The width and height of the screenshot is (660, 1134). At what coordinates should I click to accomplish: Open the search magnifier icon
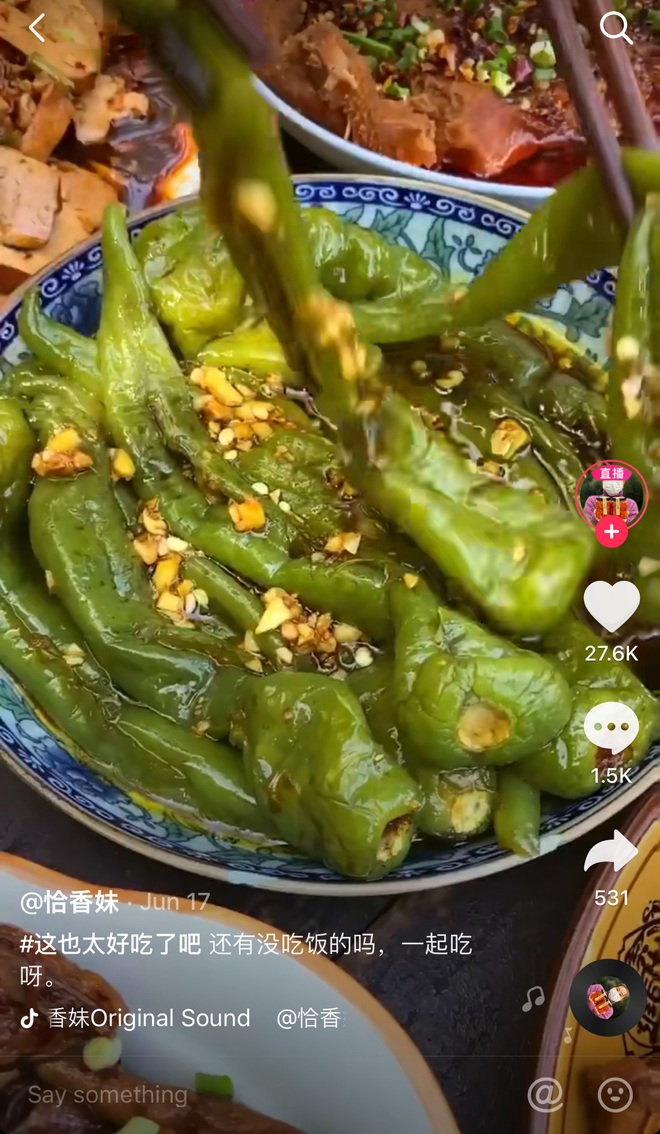tap(615, 28)
